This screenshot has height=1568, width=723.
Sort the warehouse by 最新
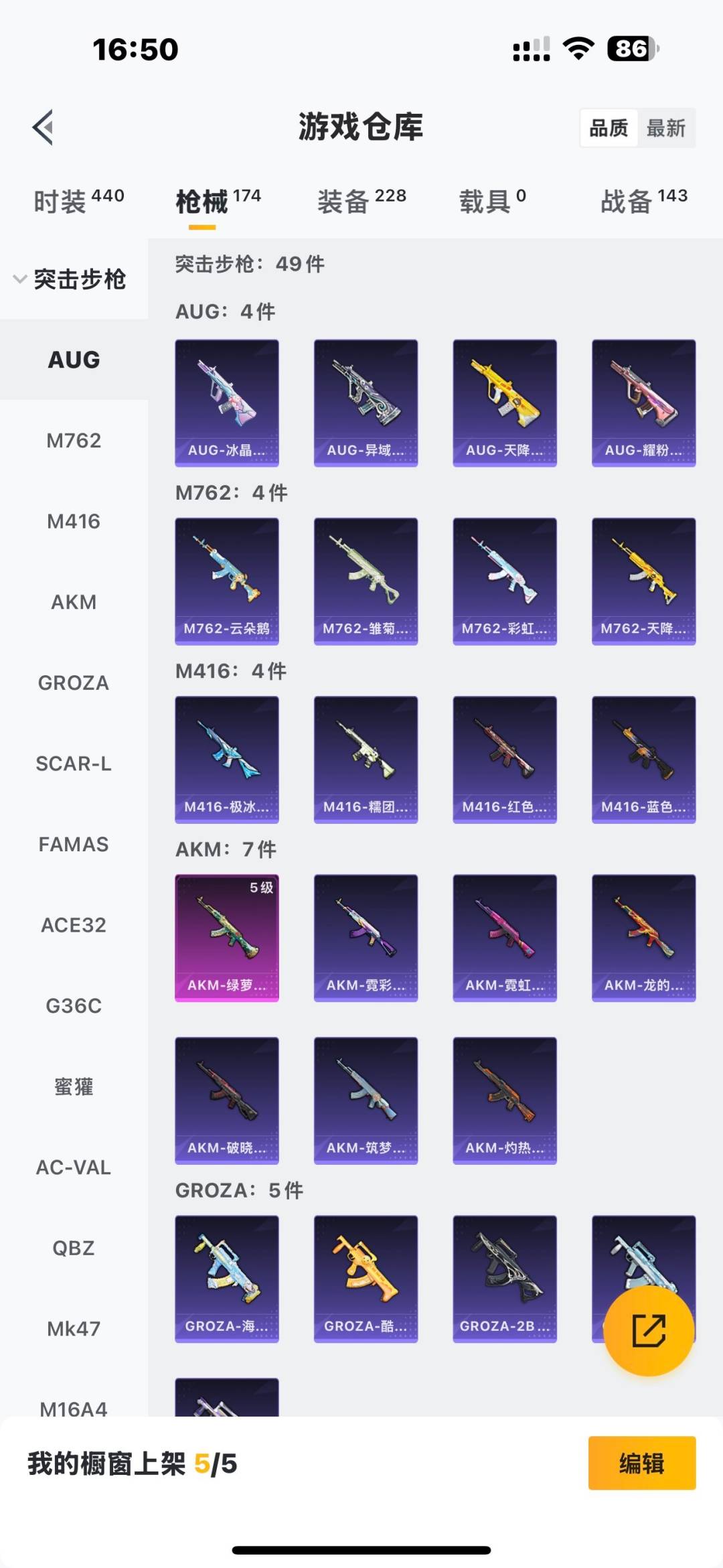[665, 128]
